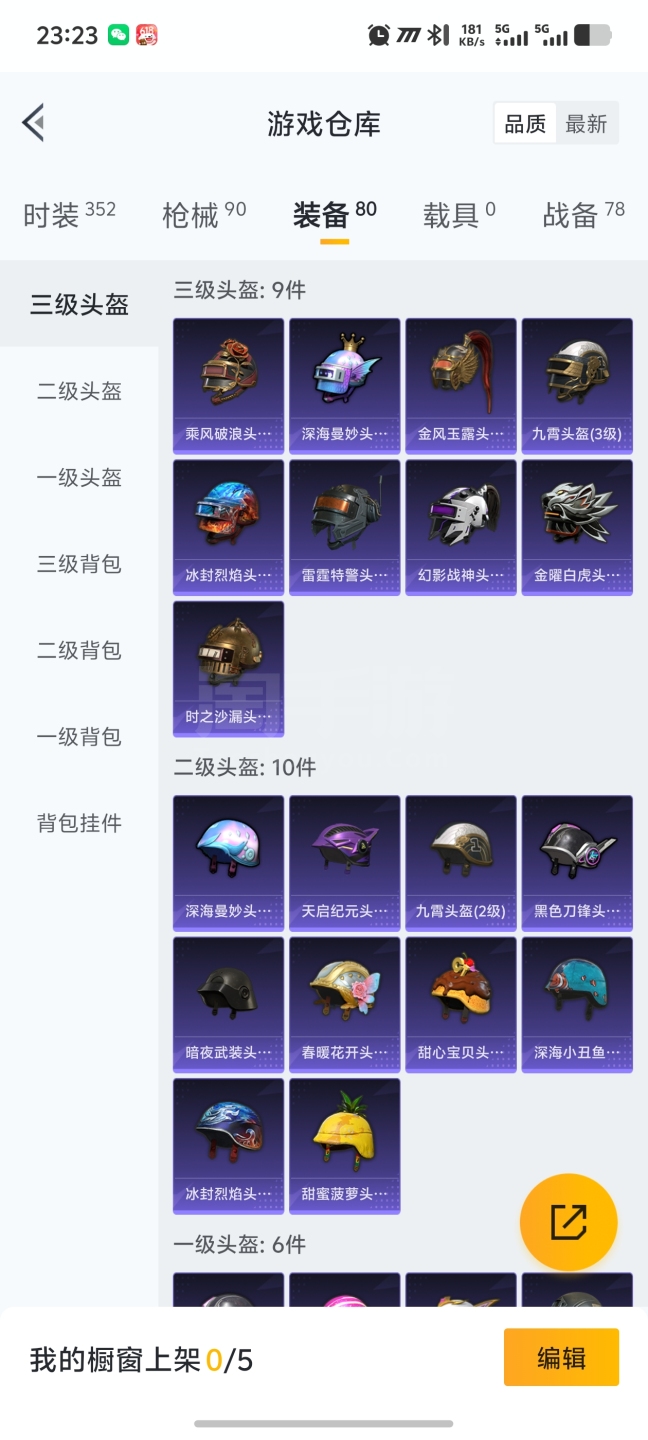Select 一级背包 in the side menu
Screen dimensions: 648x1440
point(79,737)
